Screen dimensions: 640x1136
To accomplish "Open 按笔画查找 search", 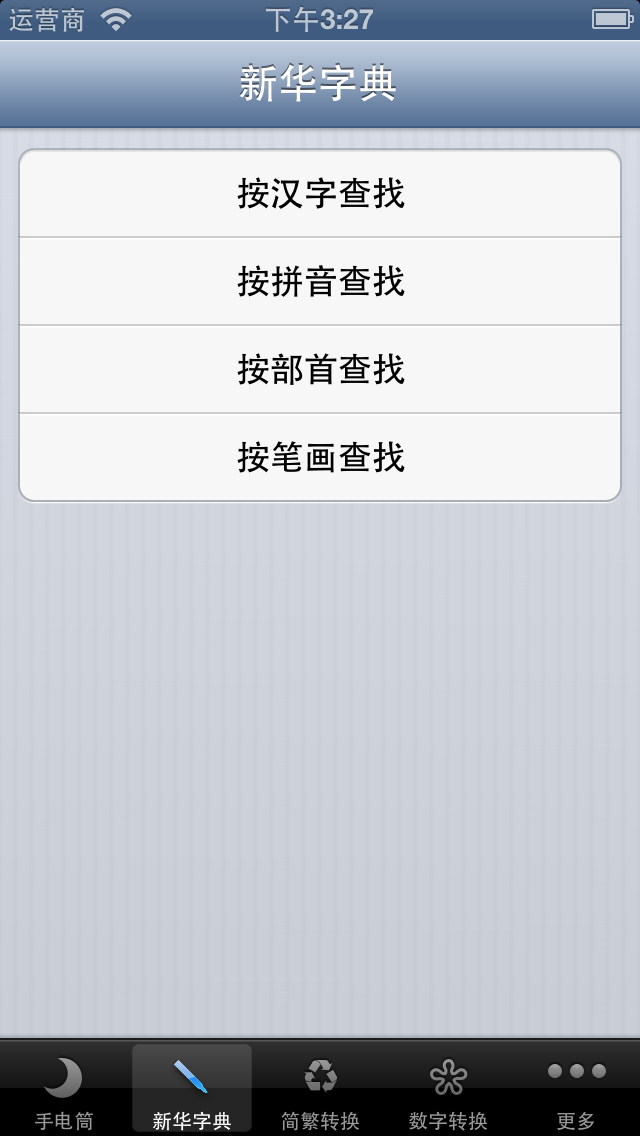I will [x=320, y=457].
